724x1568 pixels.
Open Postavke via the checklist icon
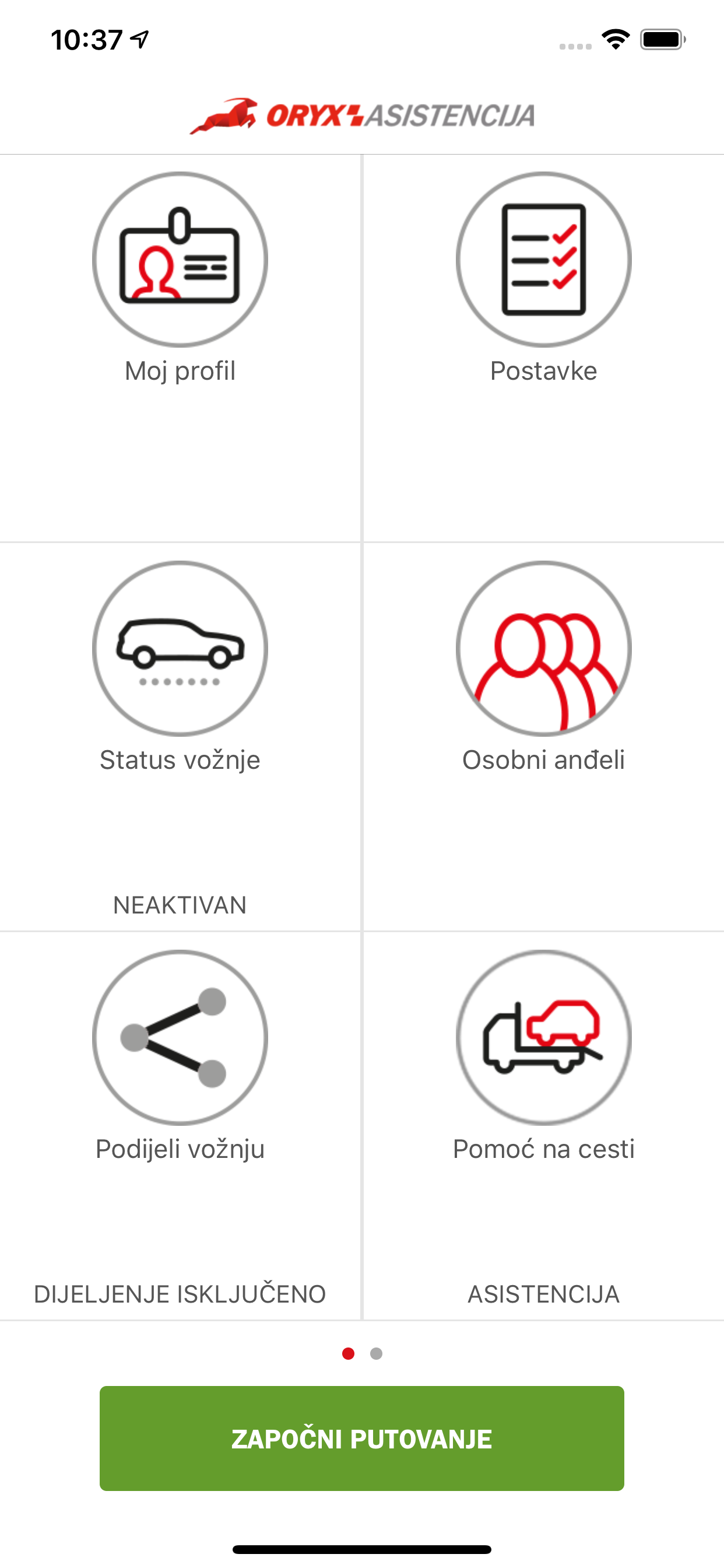(543, 258)
